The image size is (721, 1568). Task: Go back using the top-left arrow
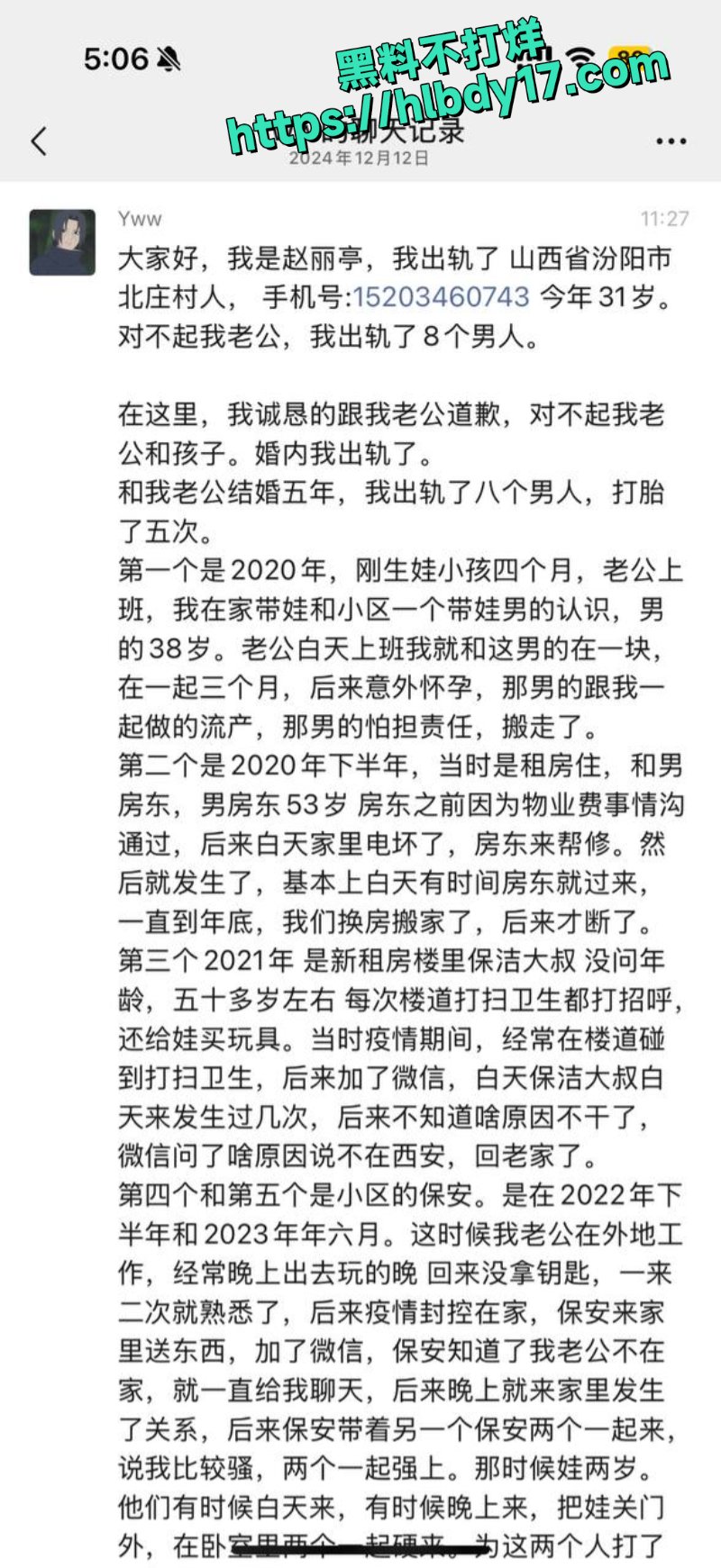click(39, 141)
